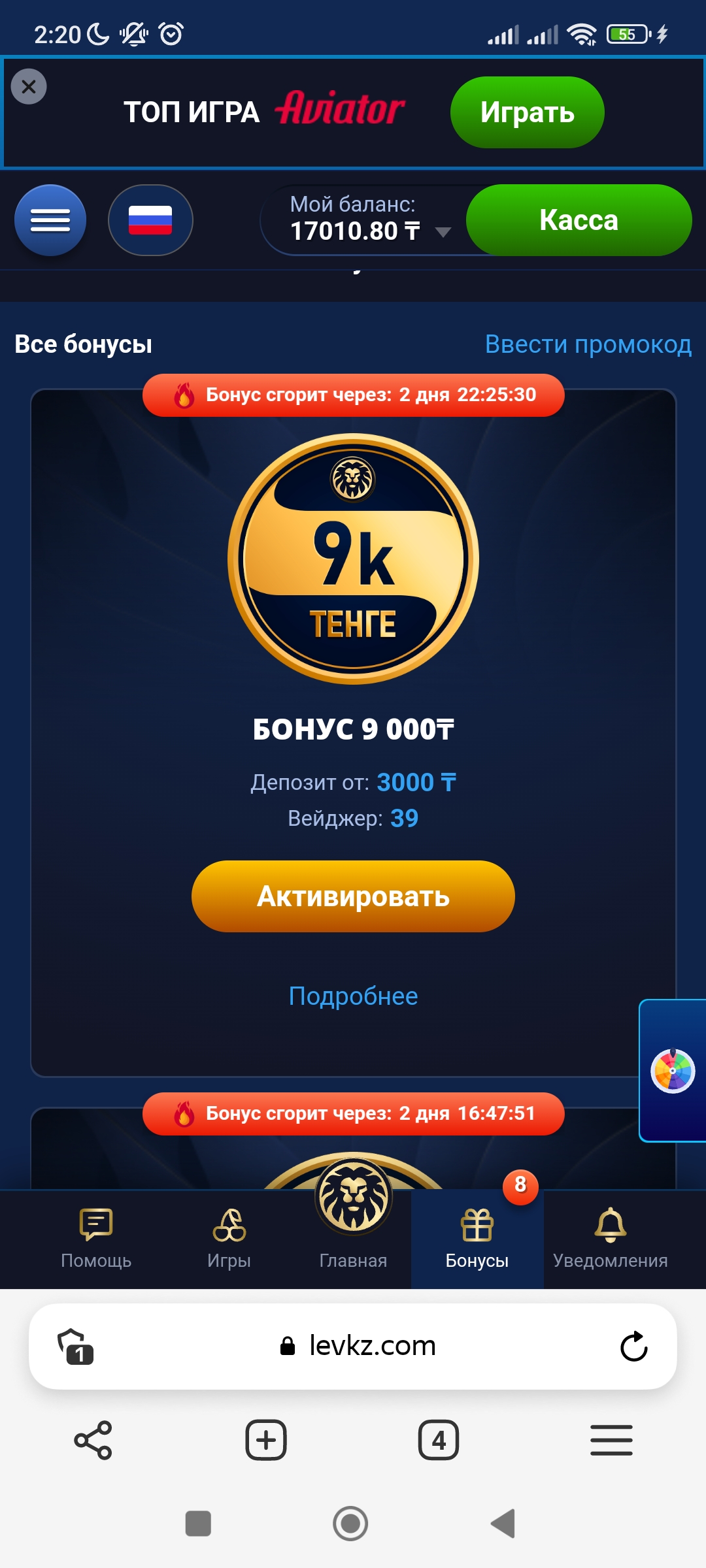Reload the levkz.com page
Image resolution: width=706 pixels, height=1568 pixels.
point(633,1347)
